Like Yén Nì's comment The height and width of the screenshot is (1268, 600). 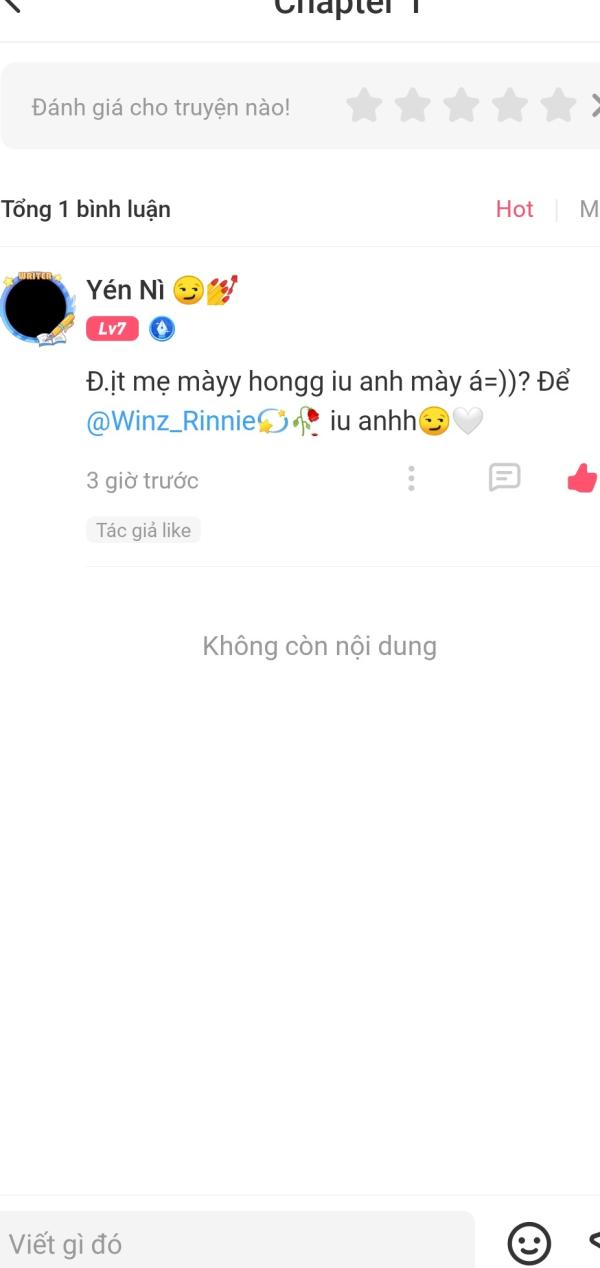tap(581, 479)
